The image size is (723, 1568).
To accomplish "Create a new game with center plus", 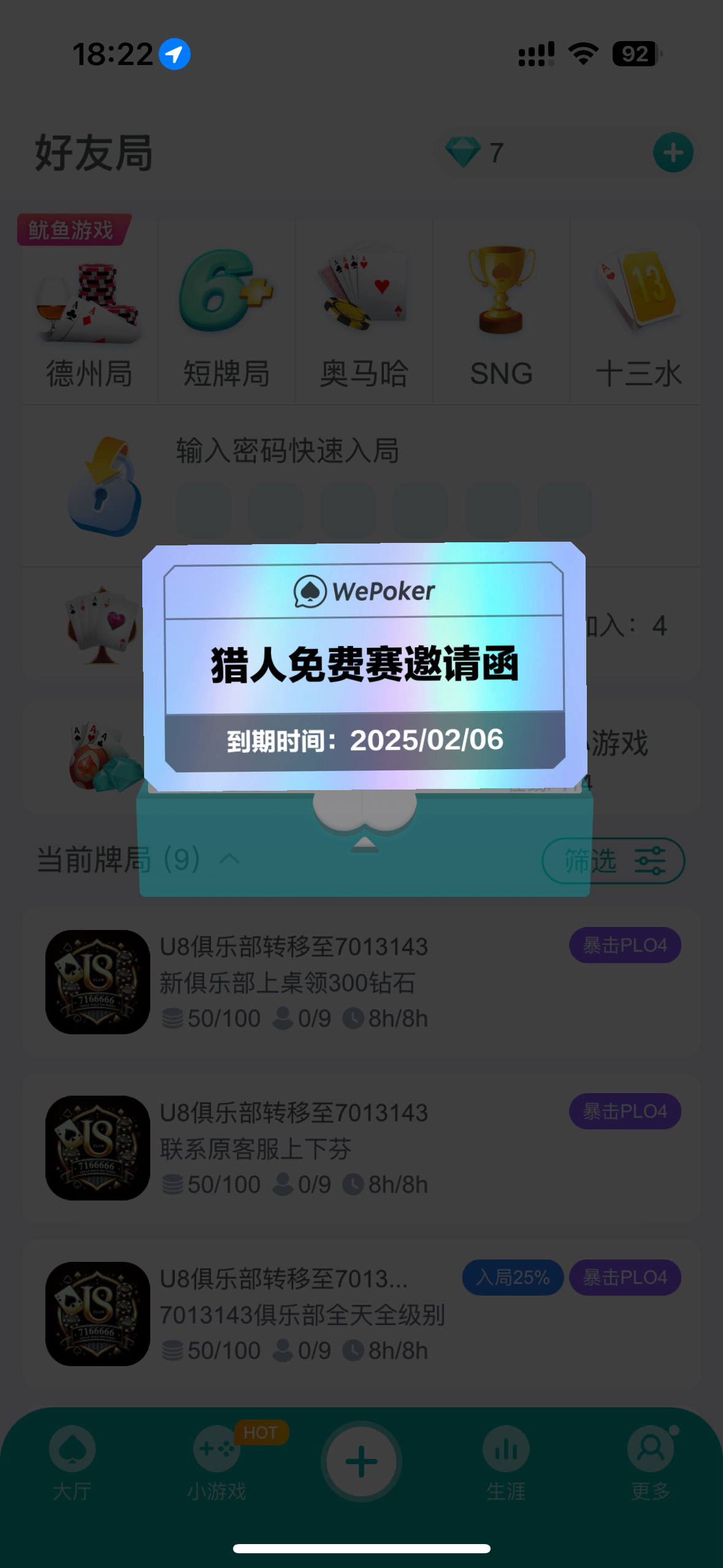I will (361, 1461).
